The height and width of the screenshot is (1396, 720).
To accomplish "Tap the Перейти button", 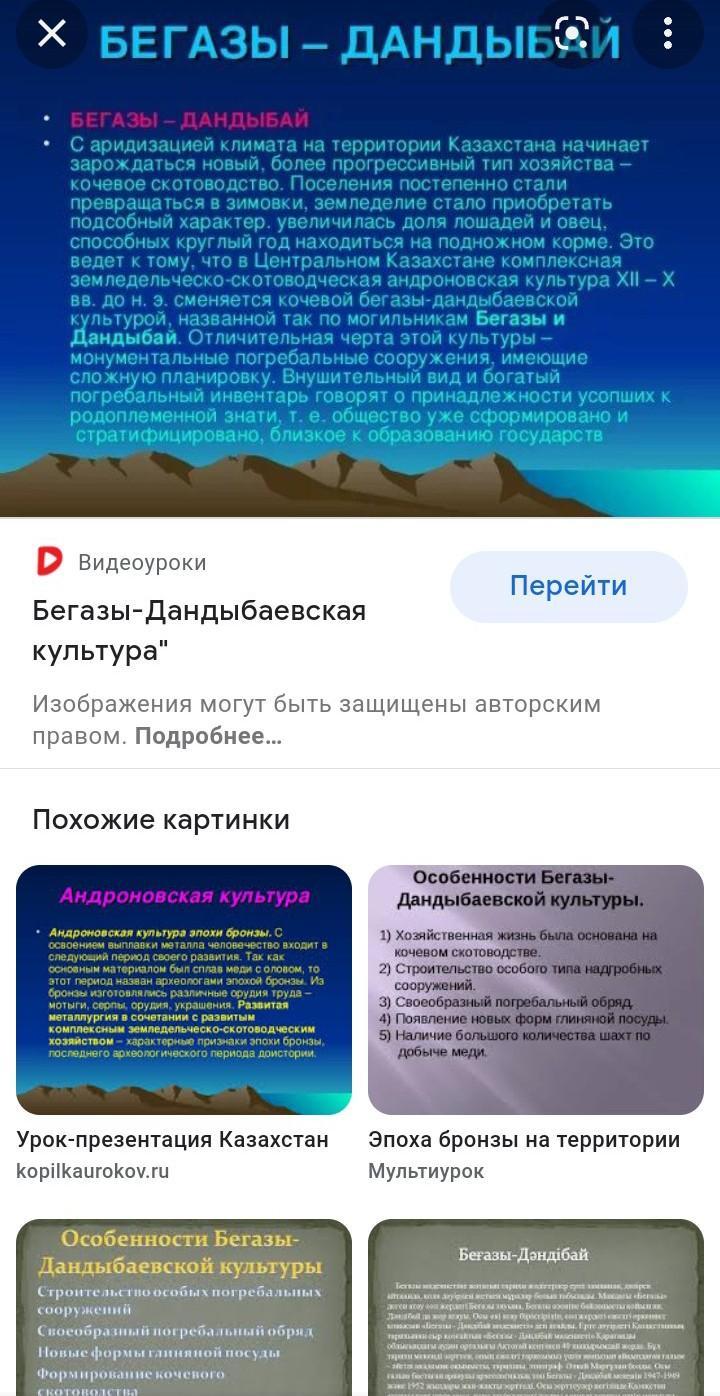I will 569,586.
